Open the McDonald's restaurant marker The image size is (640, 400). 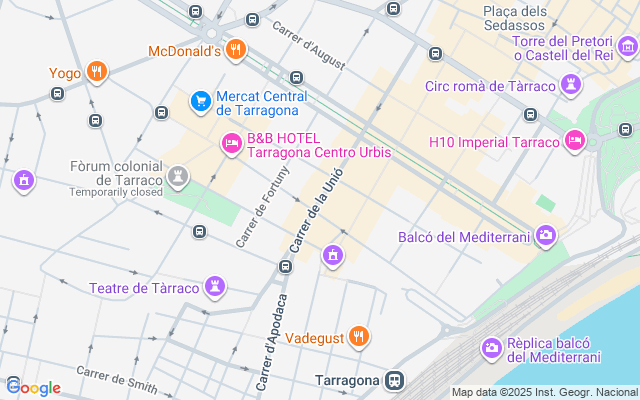(x=236, y=49)
